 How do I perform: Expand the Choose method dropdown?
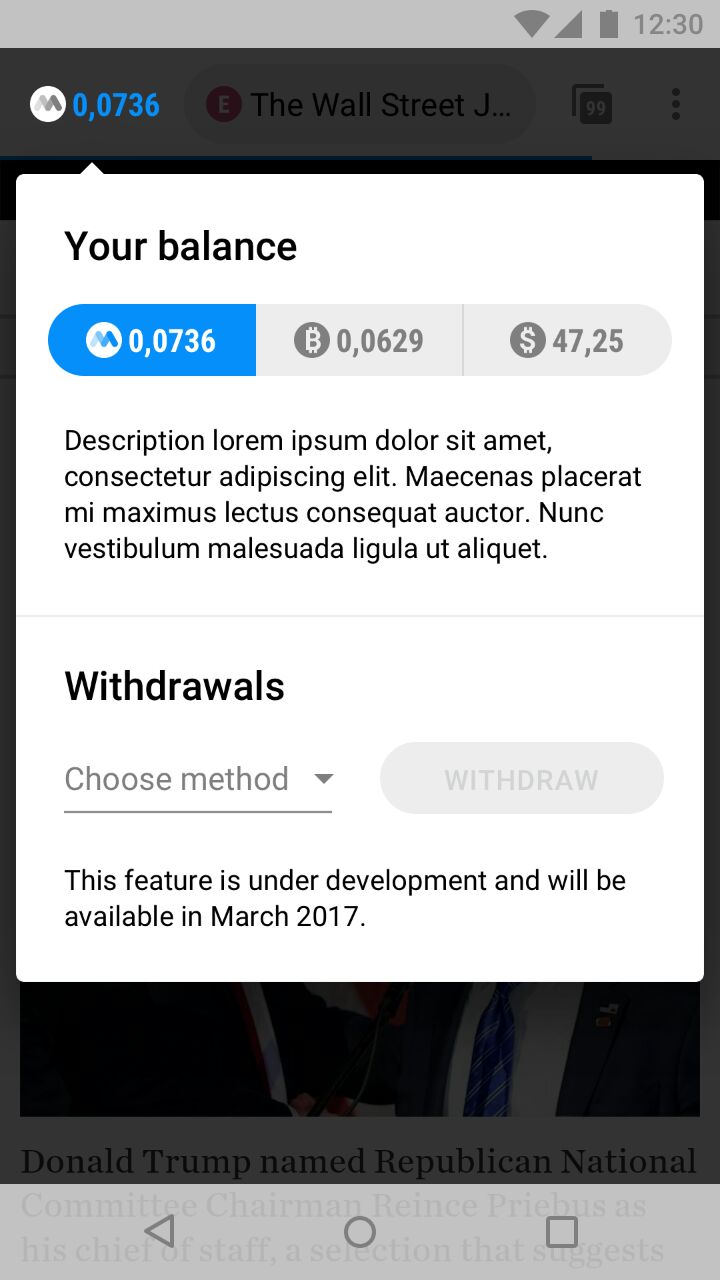[x=198, y=779]
